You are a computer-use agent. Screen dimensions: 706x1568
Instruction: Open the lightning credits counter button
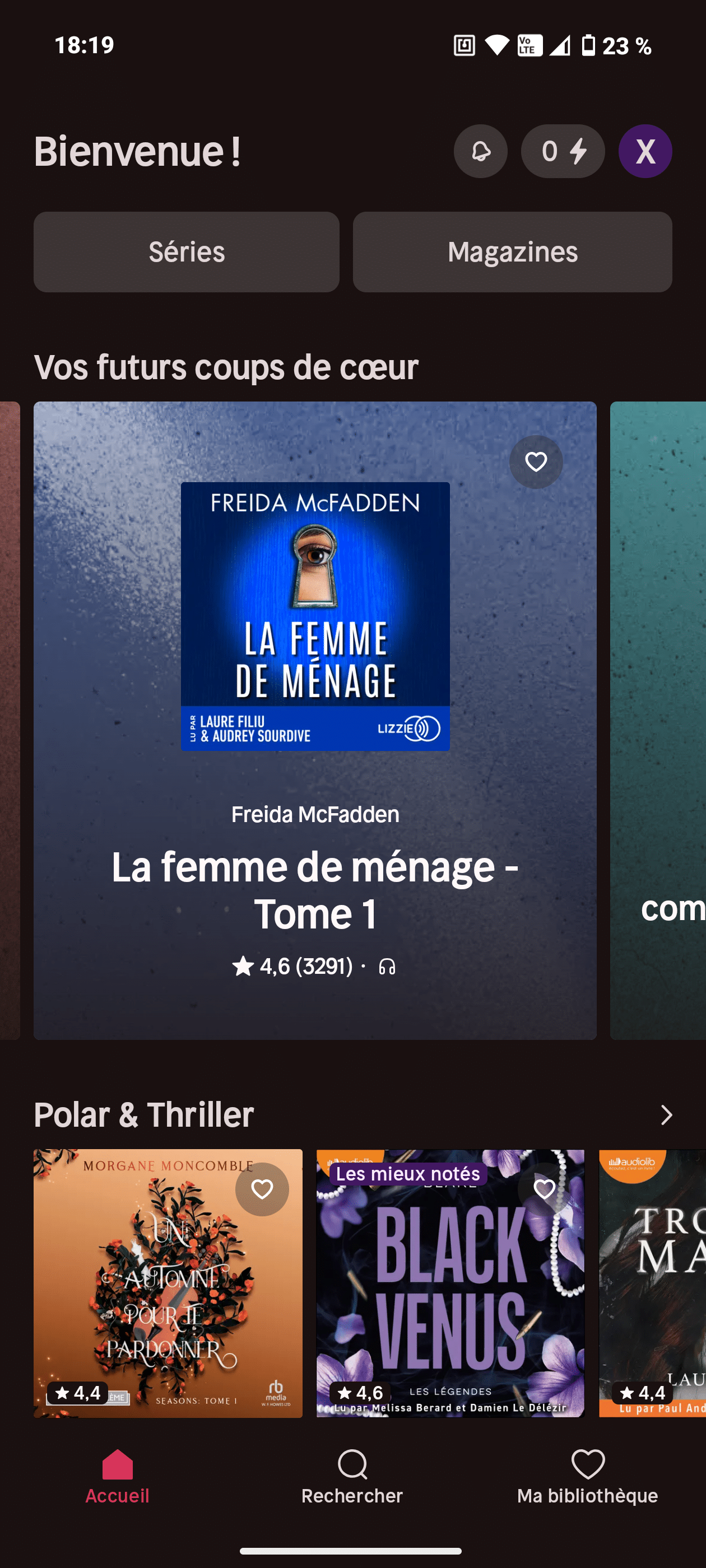(562, 151)
